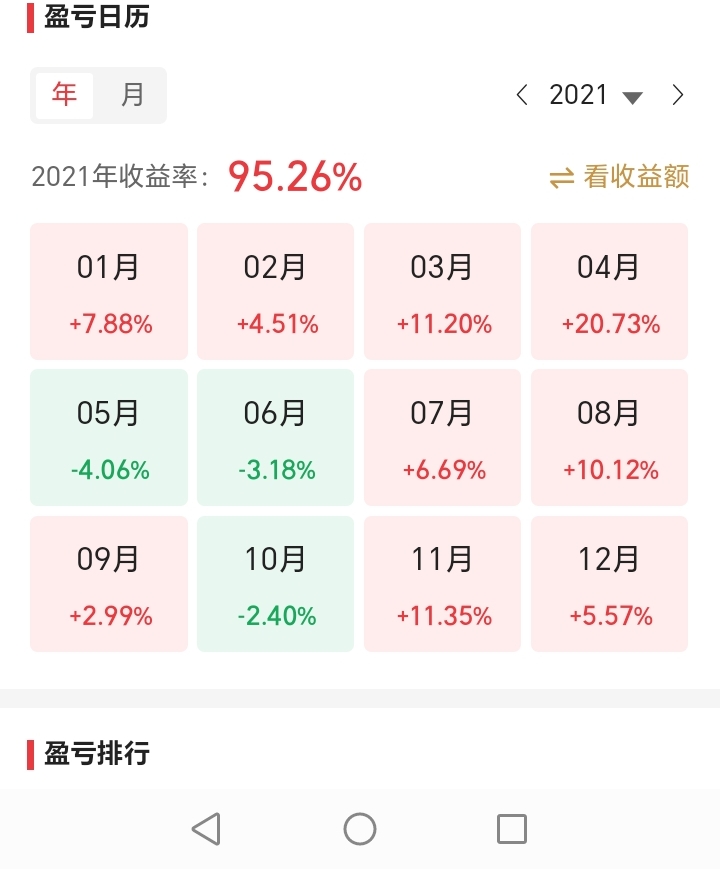This screenshot has height=869, width=720.
Task: Open the 11月 +11.35% card
Action: tap(443, 583)
